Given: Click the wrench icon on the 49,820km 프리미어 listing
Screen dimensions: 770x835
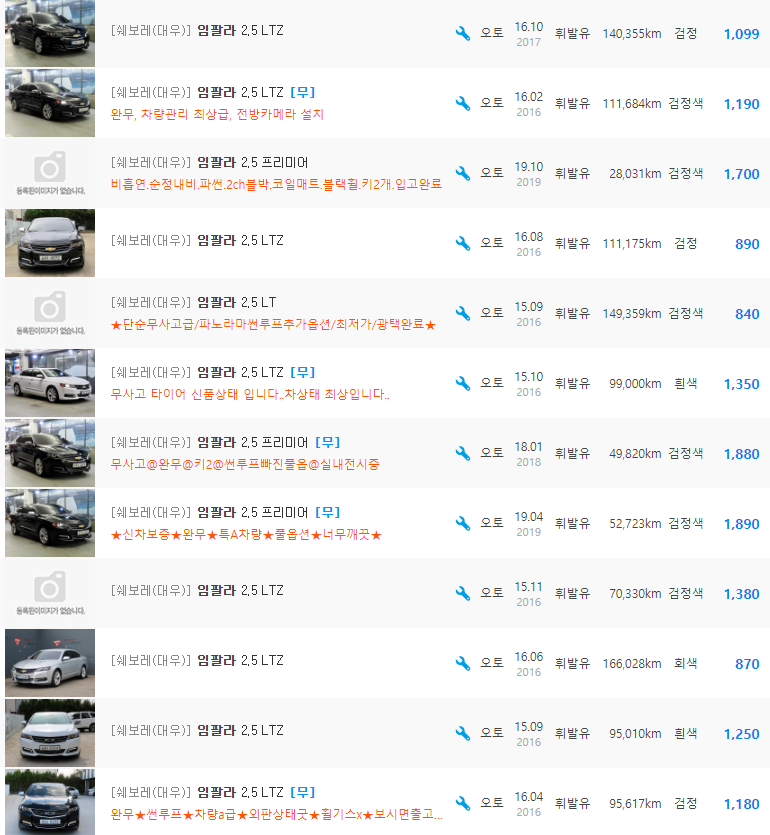Looking at the screenshot, I should coord(461,453).
